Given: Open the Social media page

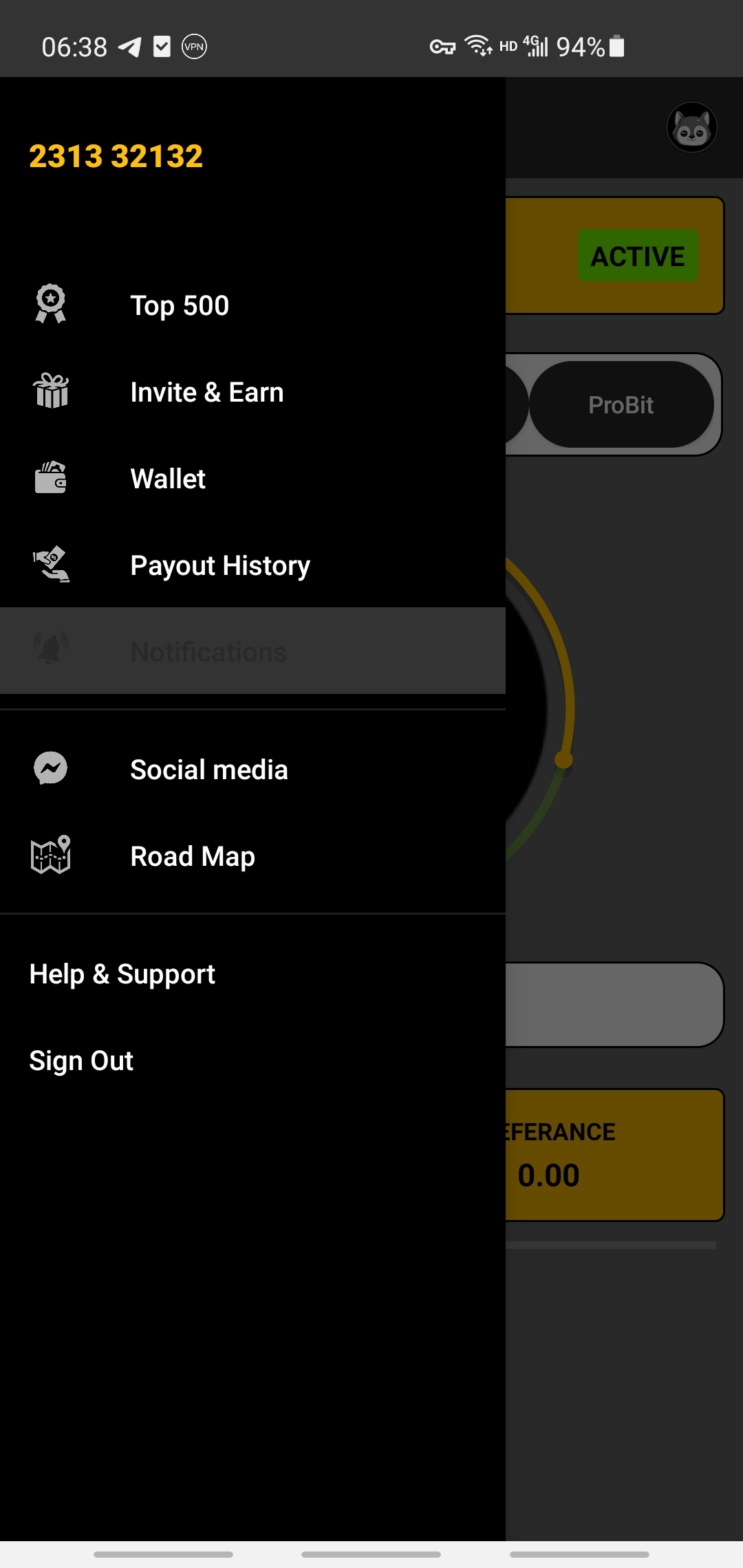Looking at the screenshot, I should click(x=208, y=770).
